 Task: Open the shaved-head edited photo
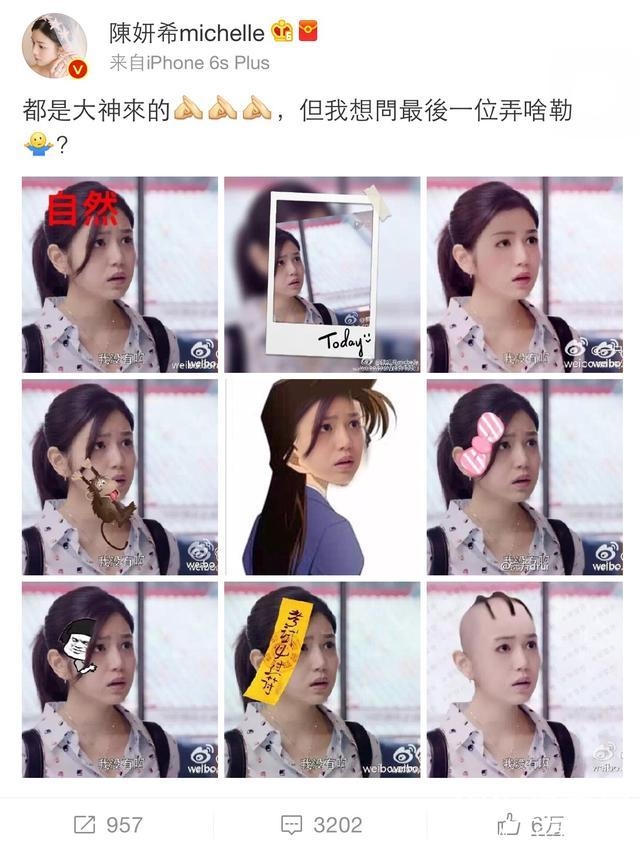click(x=524, y=680)
